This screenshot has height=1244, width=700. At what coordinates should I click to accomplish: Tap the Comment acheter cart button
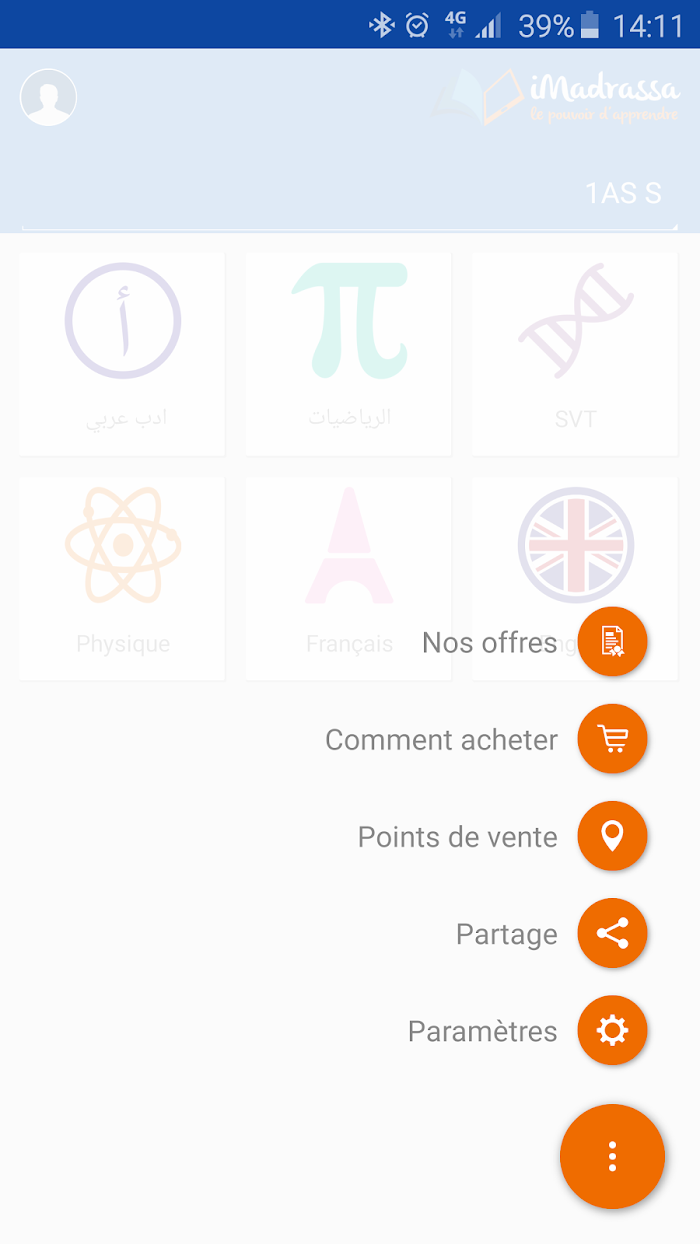pyautogui.click(x=612, y=739)
